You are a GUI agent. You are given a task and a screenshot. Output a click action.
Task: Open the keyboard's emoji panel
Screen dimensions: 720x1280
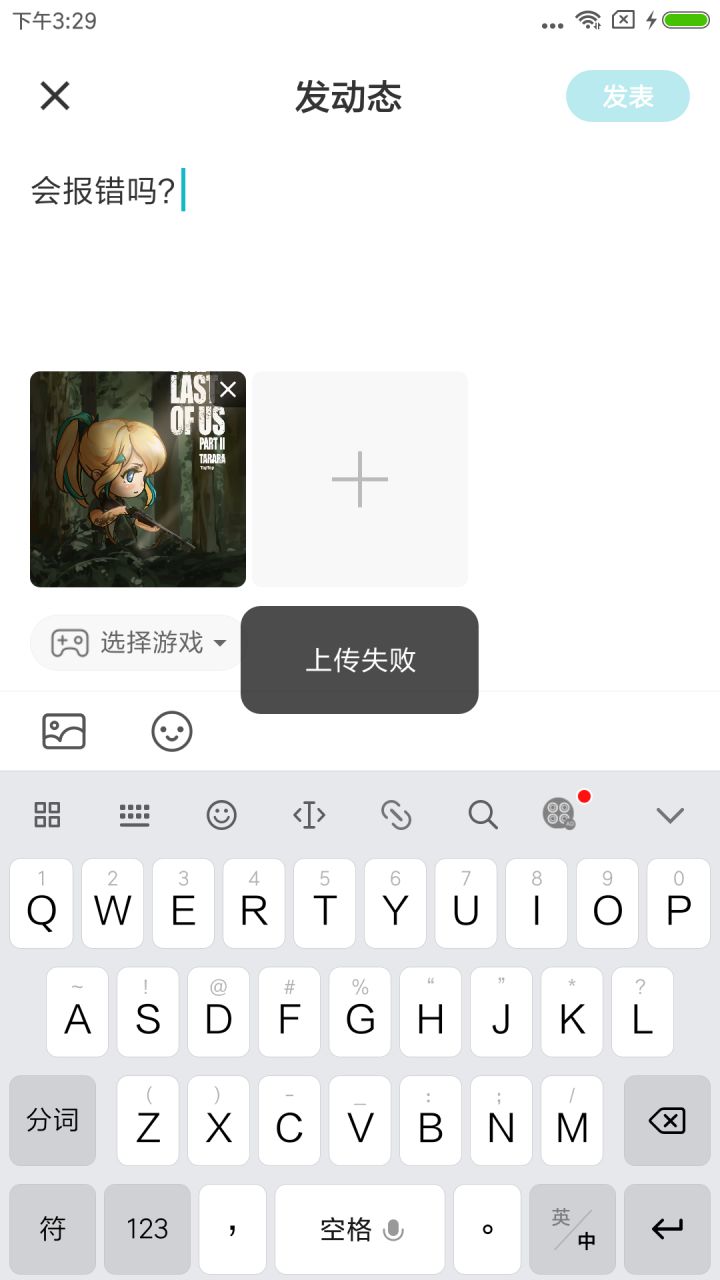(221, 814)
